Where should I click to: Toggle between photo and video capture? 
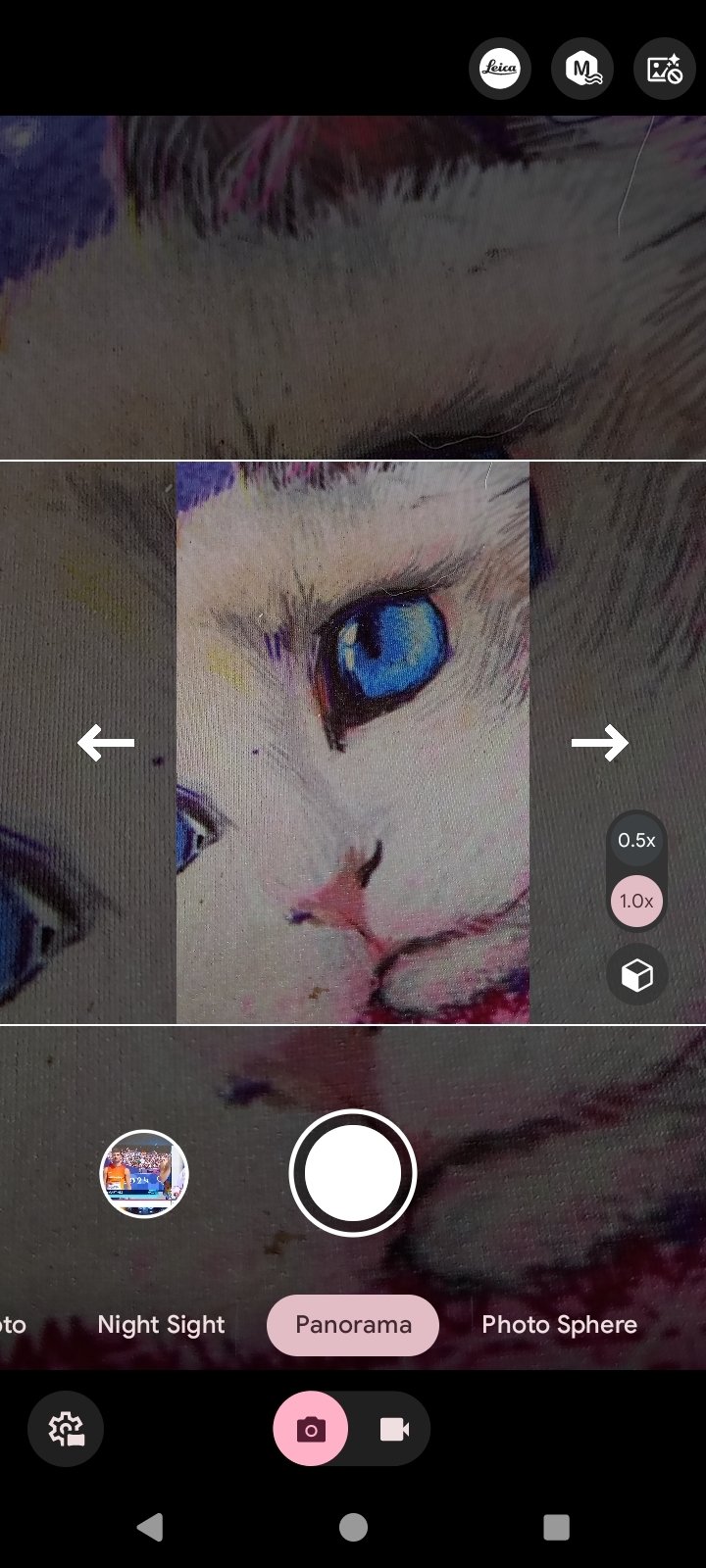pos(353,1429)
